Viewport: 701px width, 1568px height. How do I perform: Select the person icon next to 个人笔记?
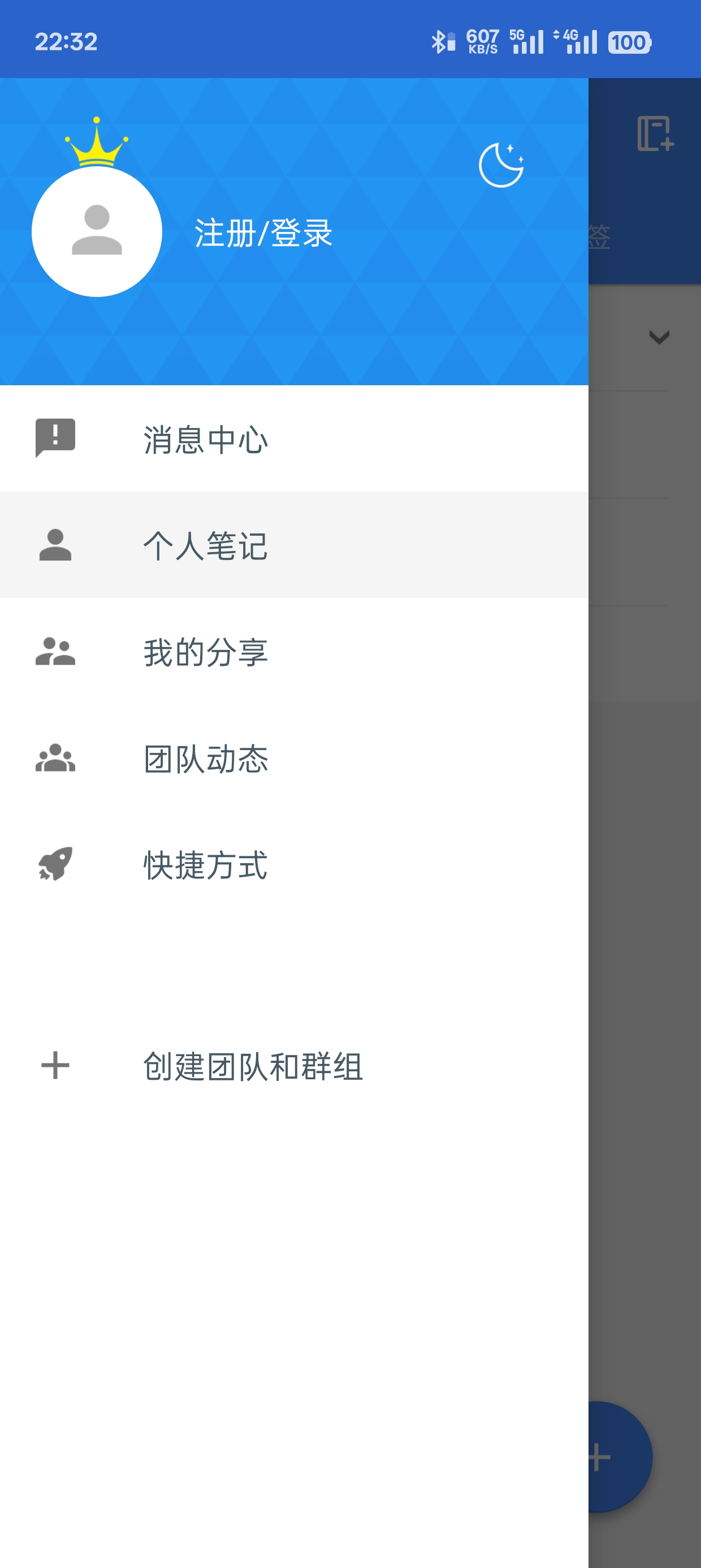tap(54, 545)
